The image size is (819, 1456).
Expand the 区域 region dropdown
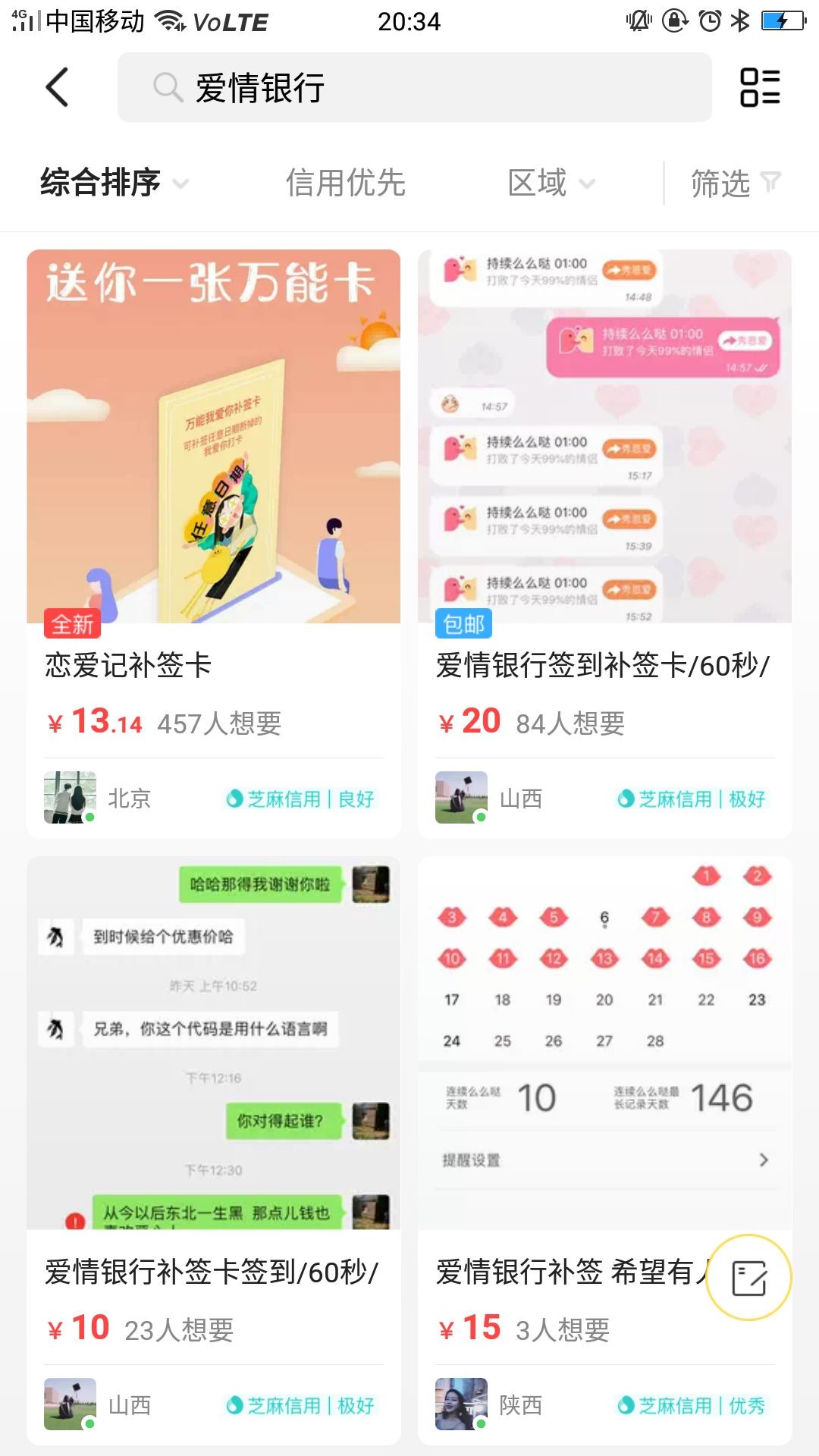551,183
